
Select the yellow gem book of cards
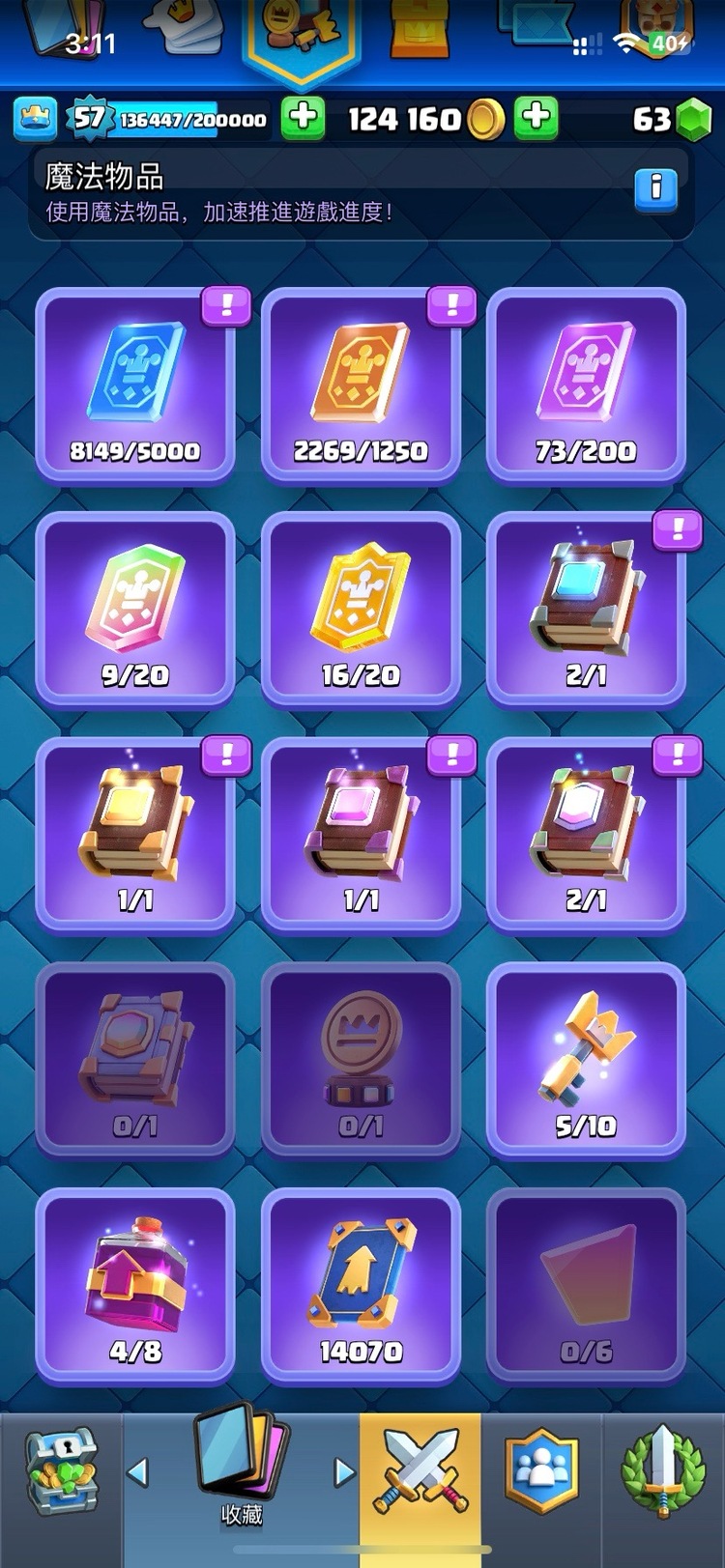(135, 835)
